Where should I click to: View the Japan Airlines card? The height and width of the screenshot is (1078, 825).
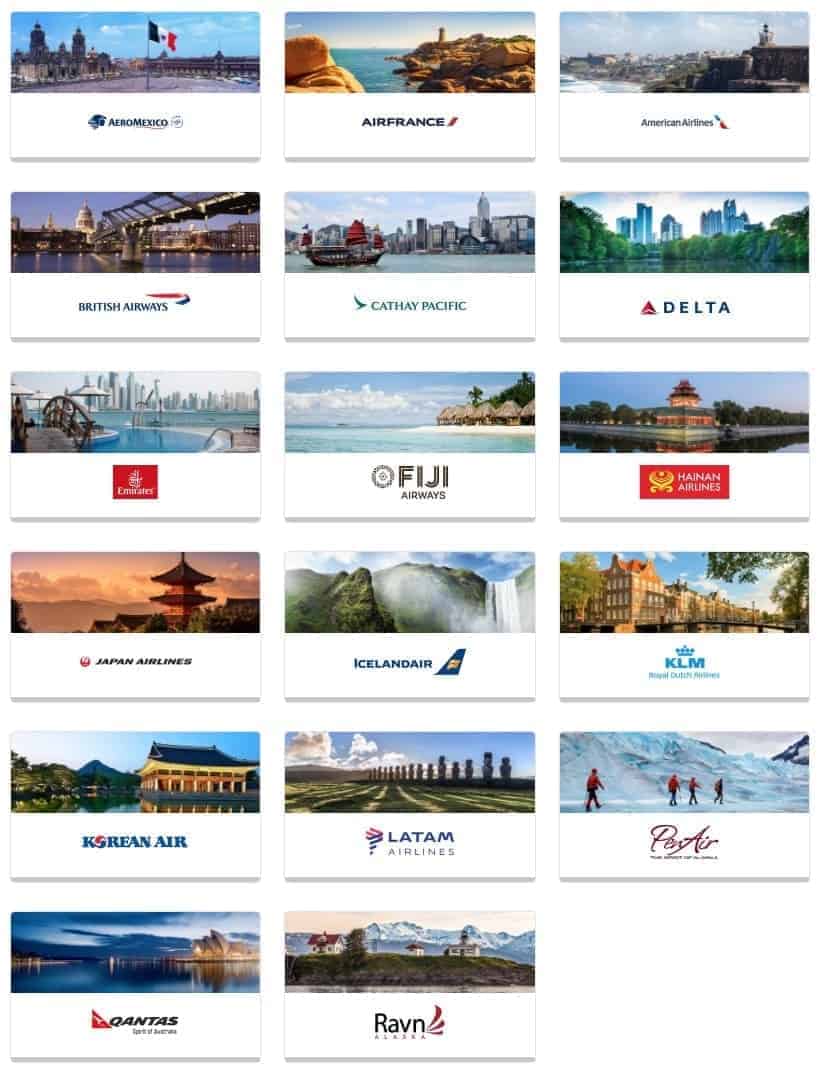pyautogui.click(x=135, y=662)
